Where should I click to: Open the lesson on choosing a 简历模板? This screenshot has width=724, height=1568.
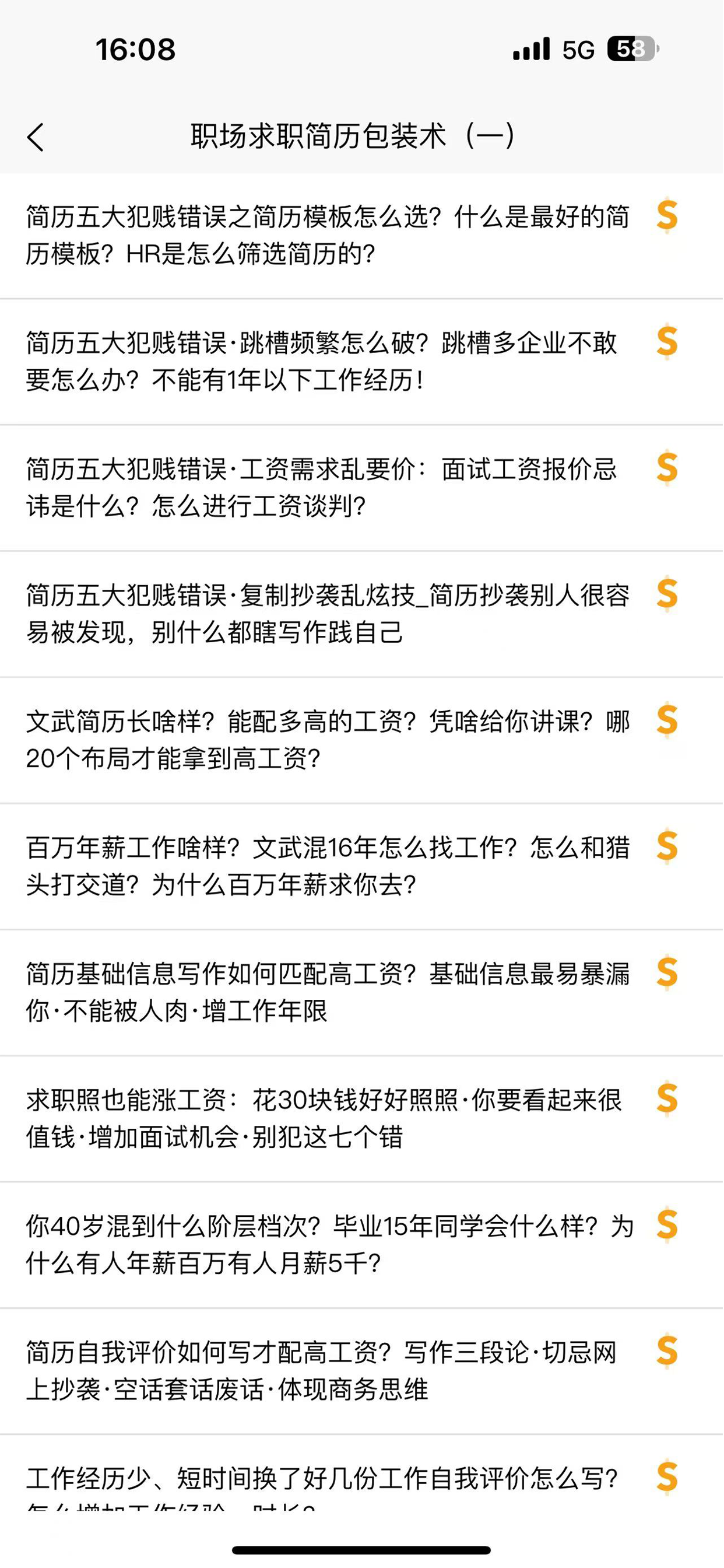[x=361, y=236]
